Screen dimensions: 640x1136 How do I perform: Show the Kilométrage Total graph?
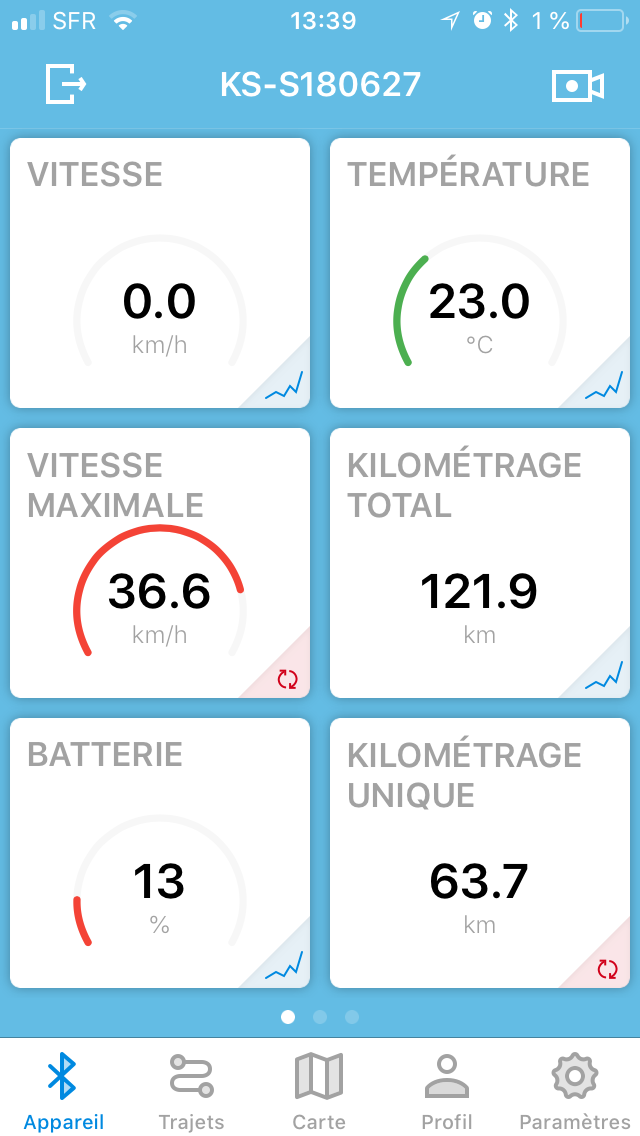point(604,675)
